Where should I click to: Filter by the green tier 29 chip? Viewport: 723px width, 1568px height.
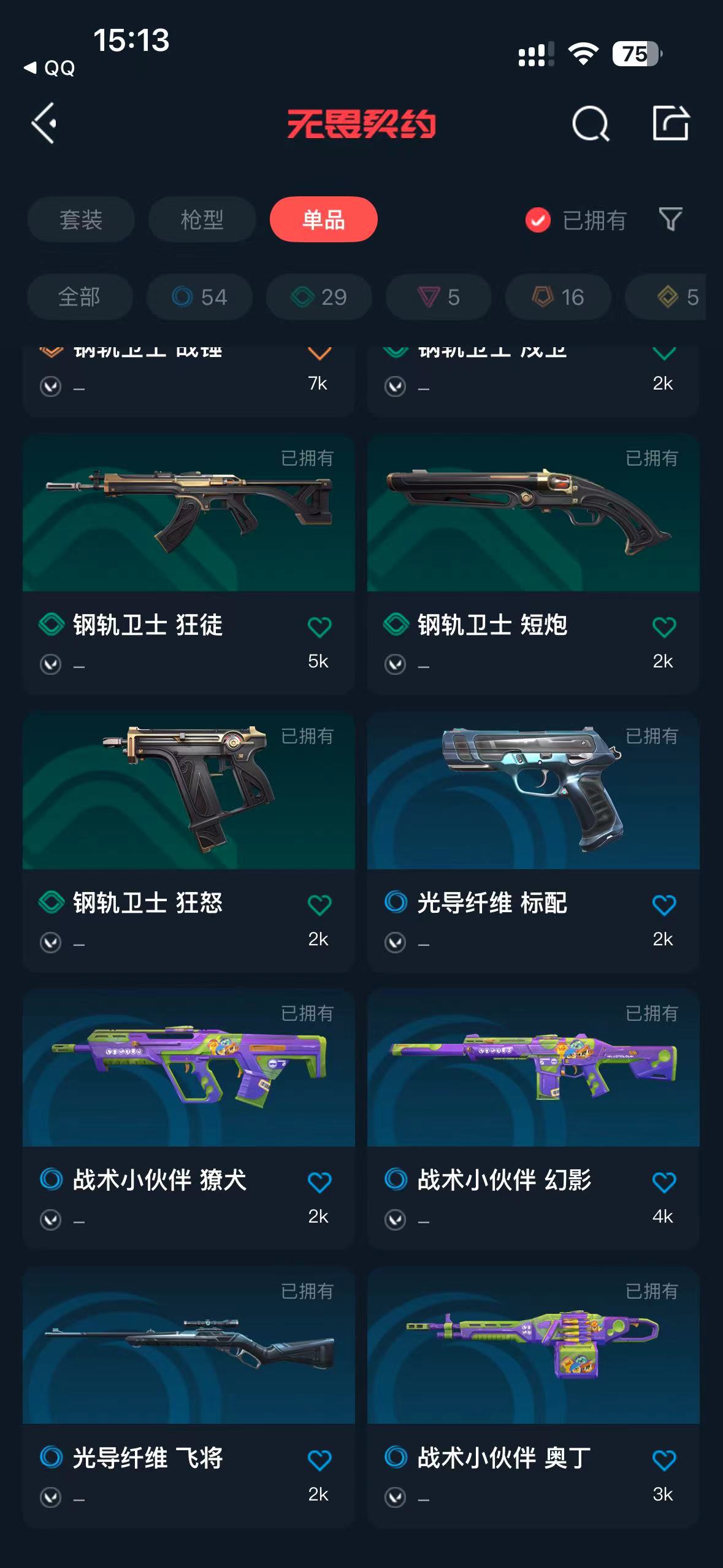pyautogui.click(x=319, y=297)
